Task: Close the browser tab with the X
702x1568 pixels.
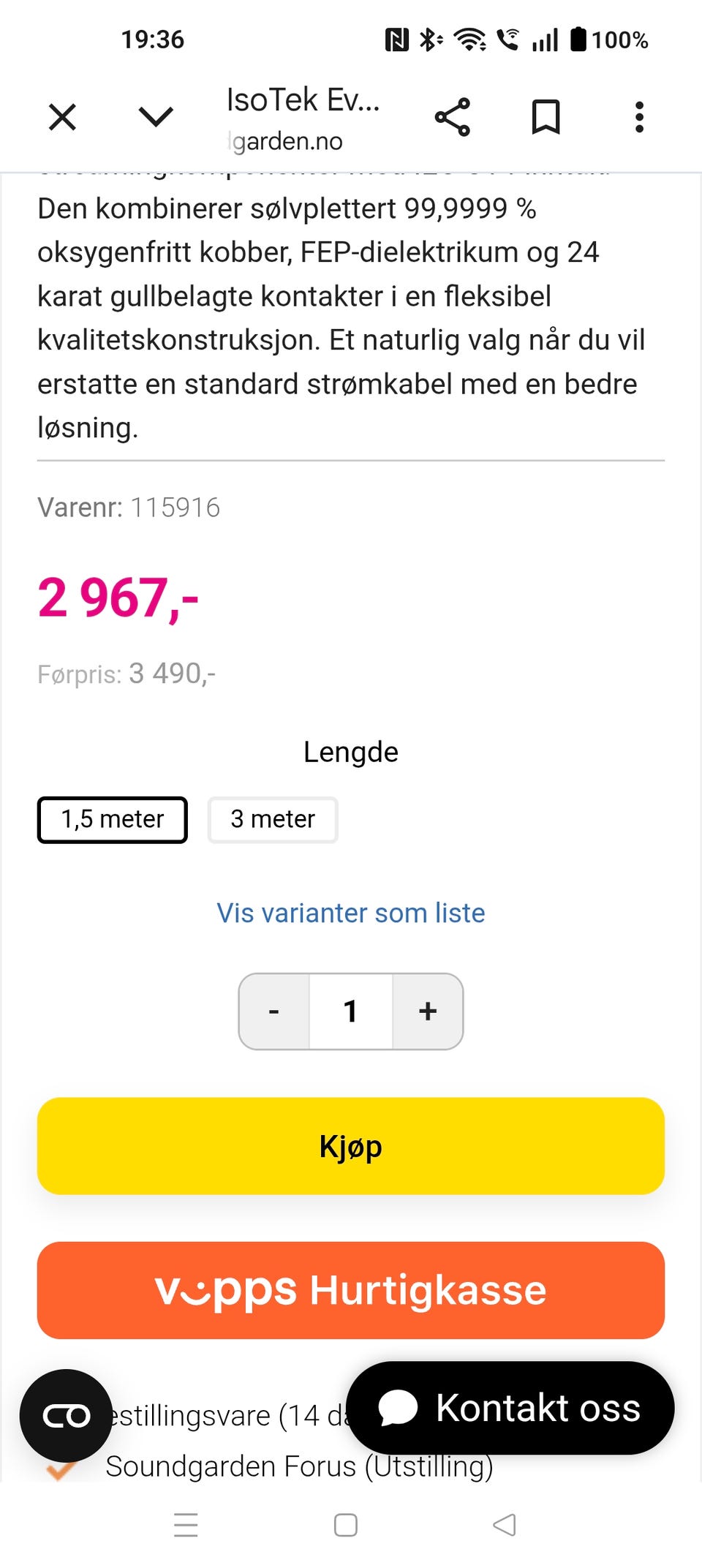Action: coord(62,117)
